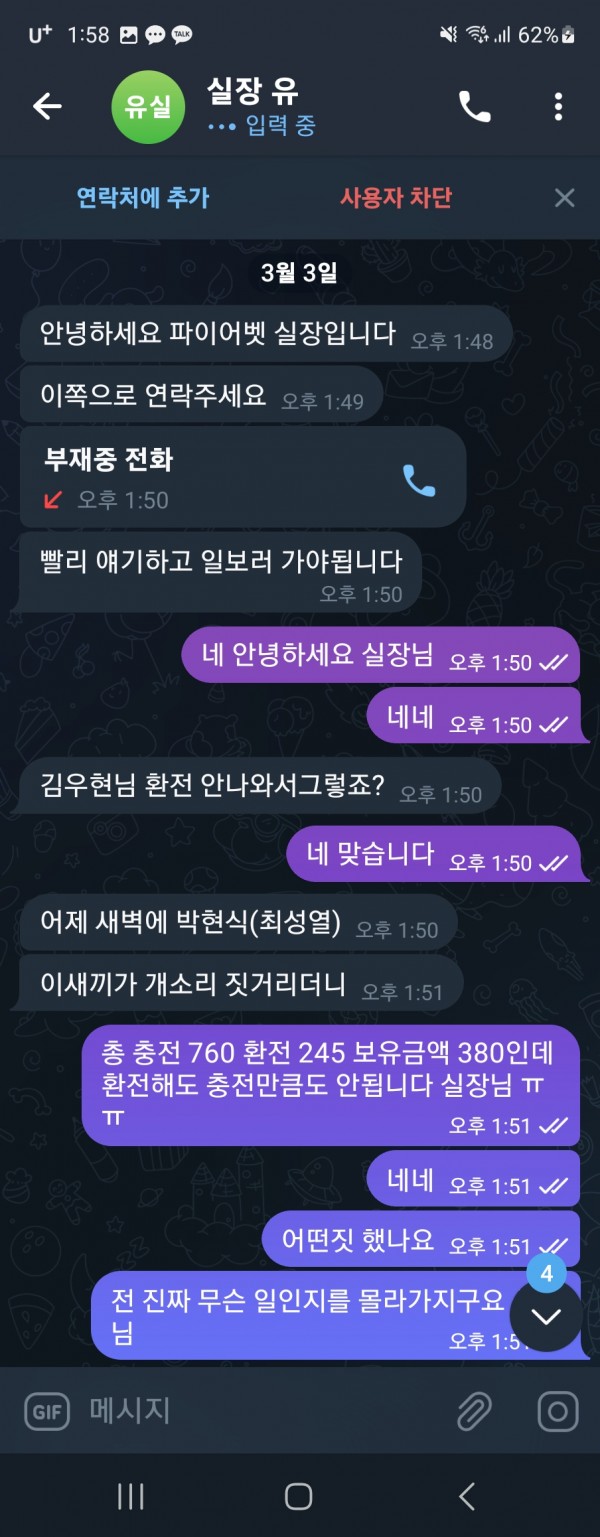This screenshot has height=1537, width=600.
Task: Open recent apps from navigation bar
Action: click(130, 1496)
